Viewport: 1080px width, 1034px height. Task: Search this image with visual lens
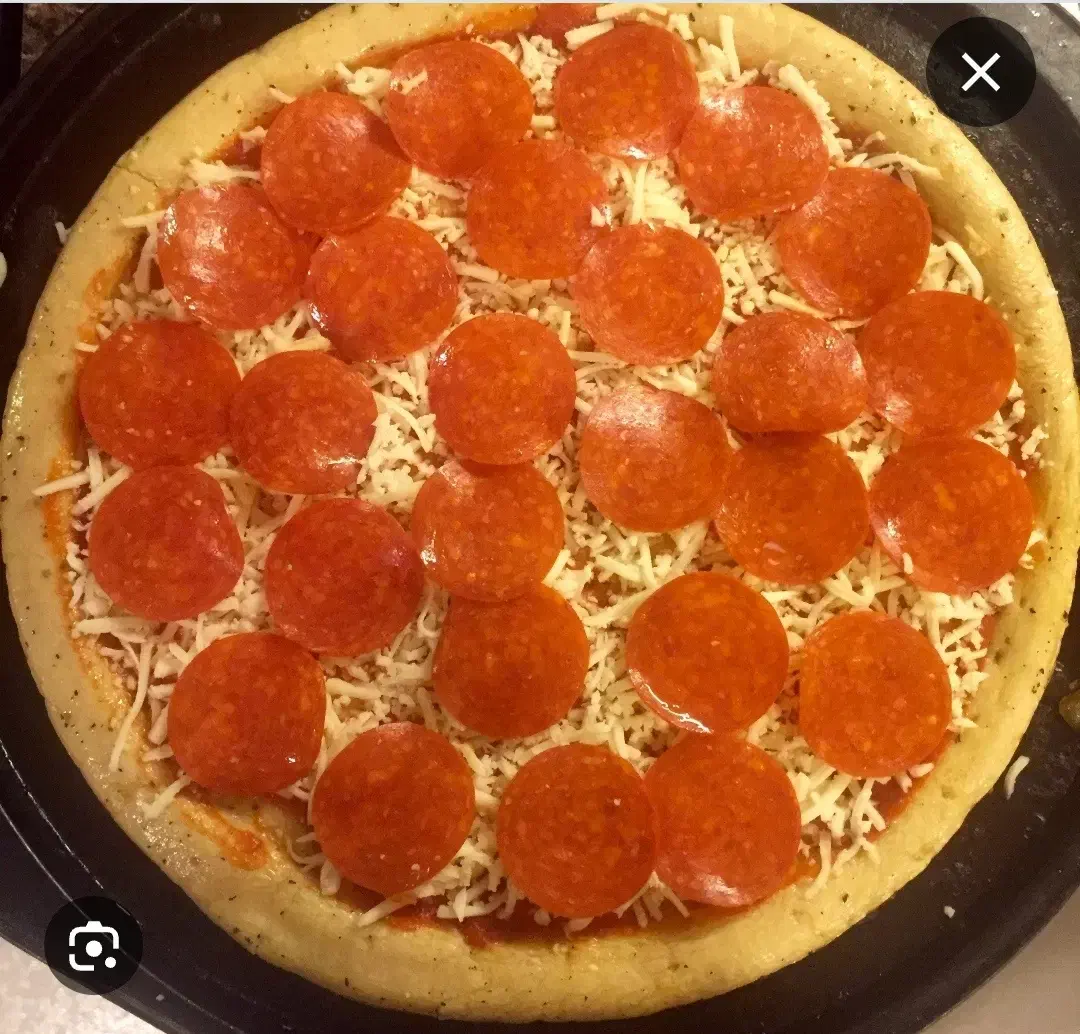(x=93, y=945)
